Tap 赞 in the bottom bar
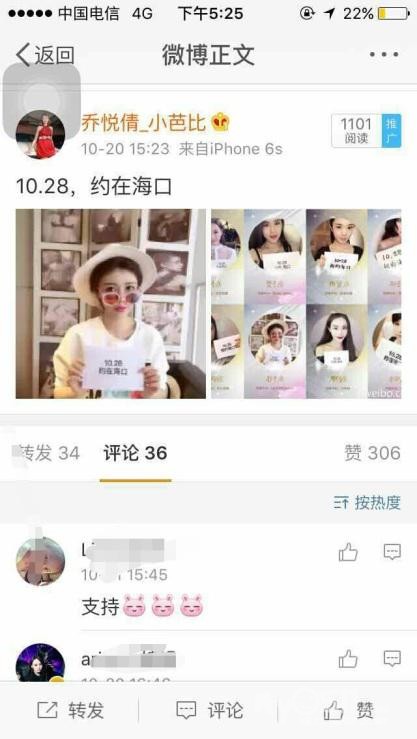 tap(349, 710)
